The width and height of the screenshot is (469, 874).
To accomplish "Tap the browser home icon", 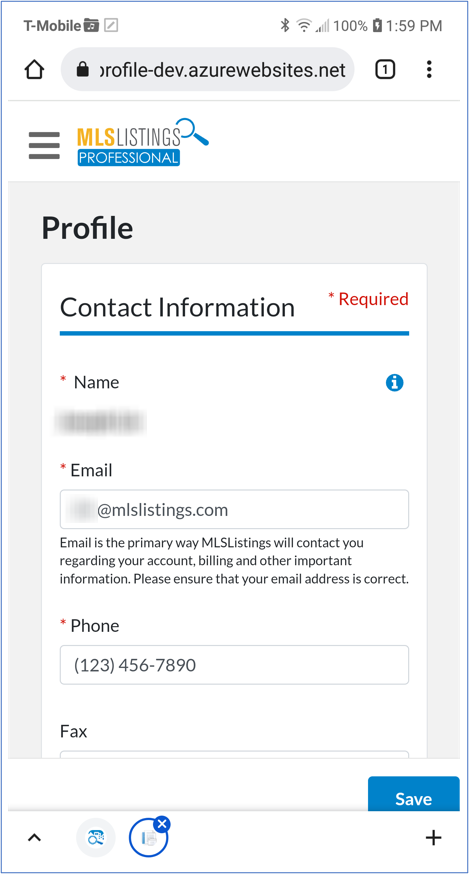I will pyautogui.click(x=34, y=70).
